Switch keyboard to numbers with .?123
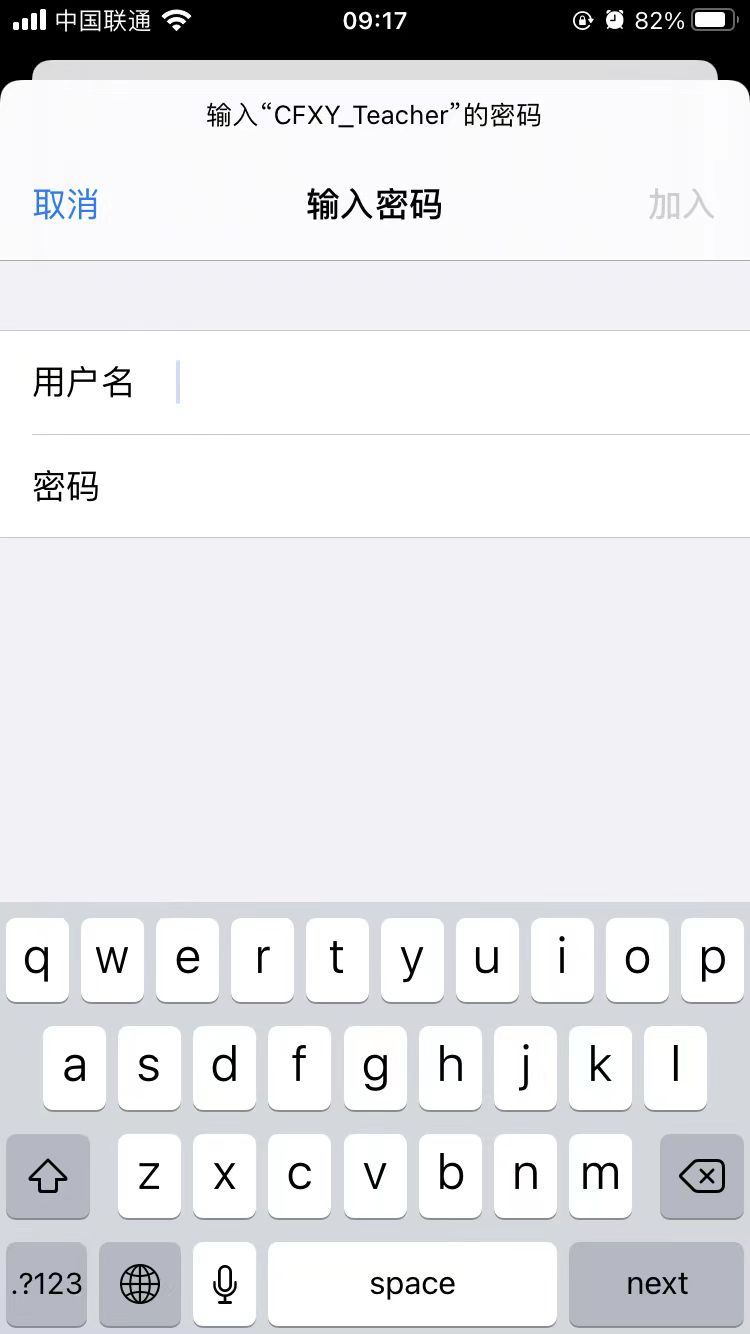This screenshot has height=1334, width=750. click(47, 1284)
